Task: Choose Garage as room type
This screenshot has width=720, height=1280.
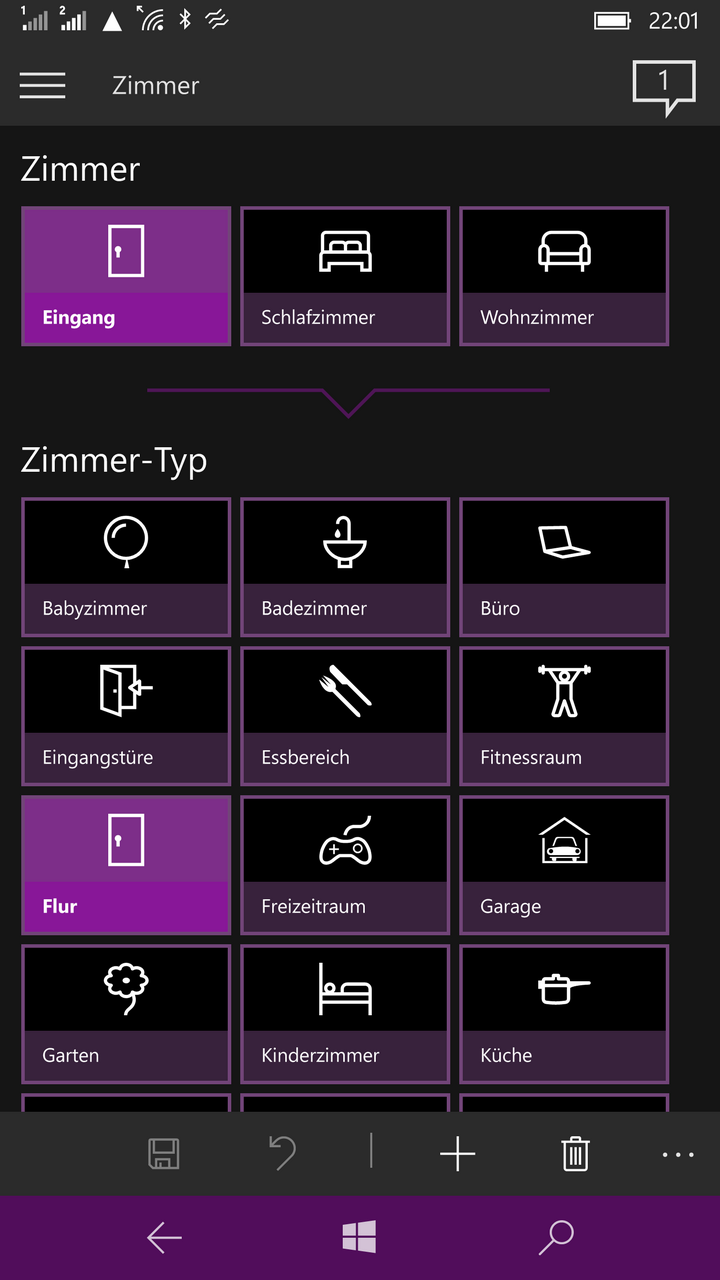Action: pos(564,865)
